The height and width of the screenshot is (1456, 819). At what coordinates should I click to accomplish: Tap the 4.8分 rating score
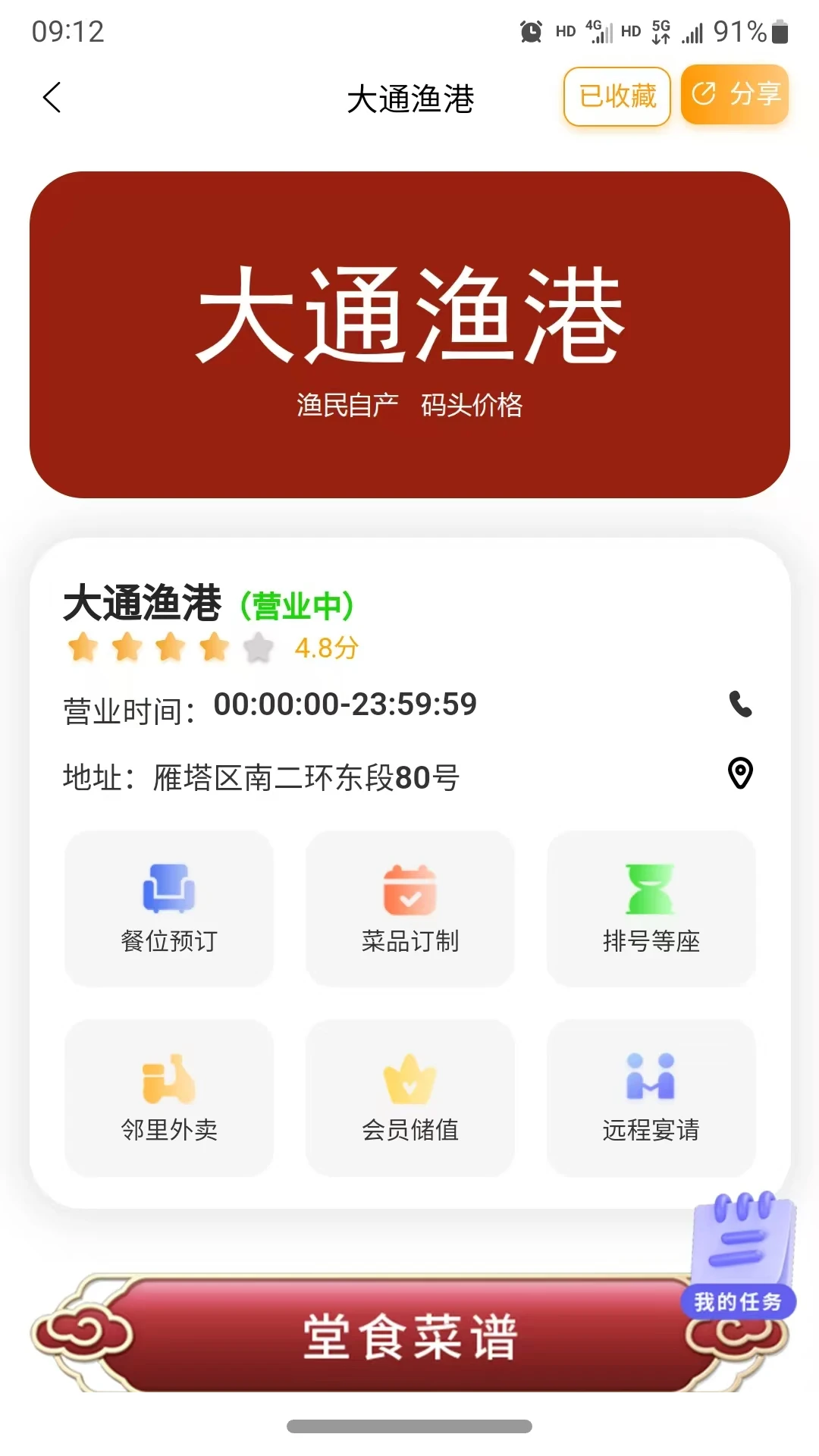click(x=325, y=649)
